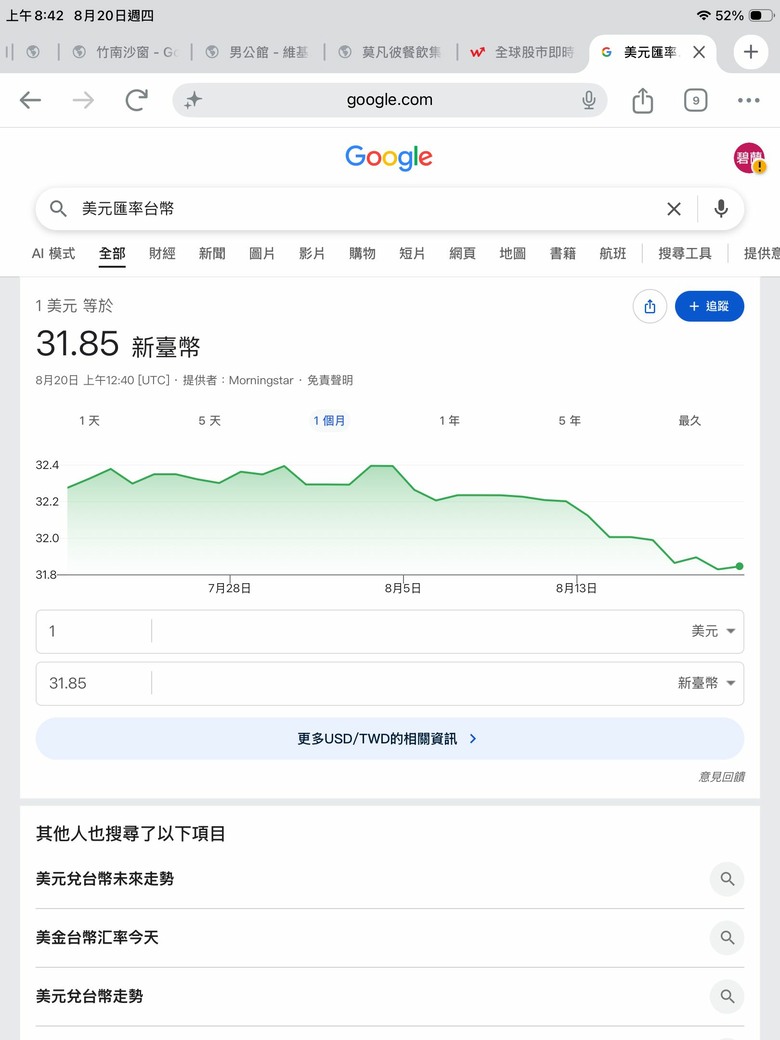Image resolution: width=780 pixels, height=1040 pixels.
Task: Open the 美元 currency dropdown
Action: point(713,631)
